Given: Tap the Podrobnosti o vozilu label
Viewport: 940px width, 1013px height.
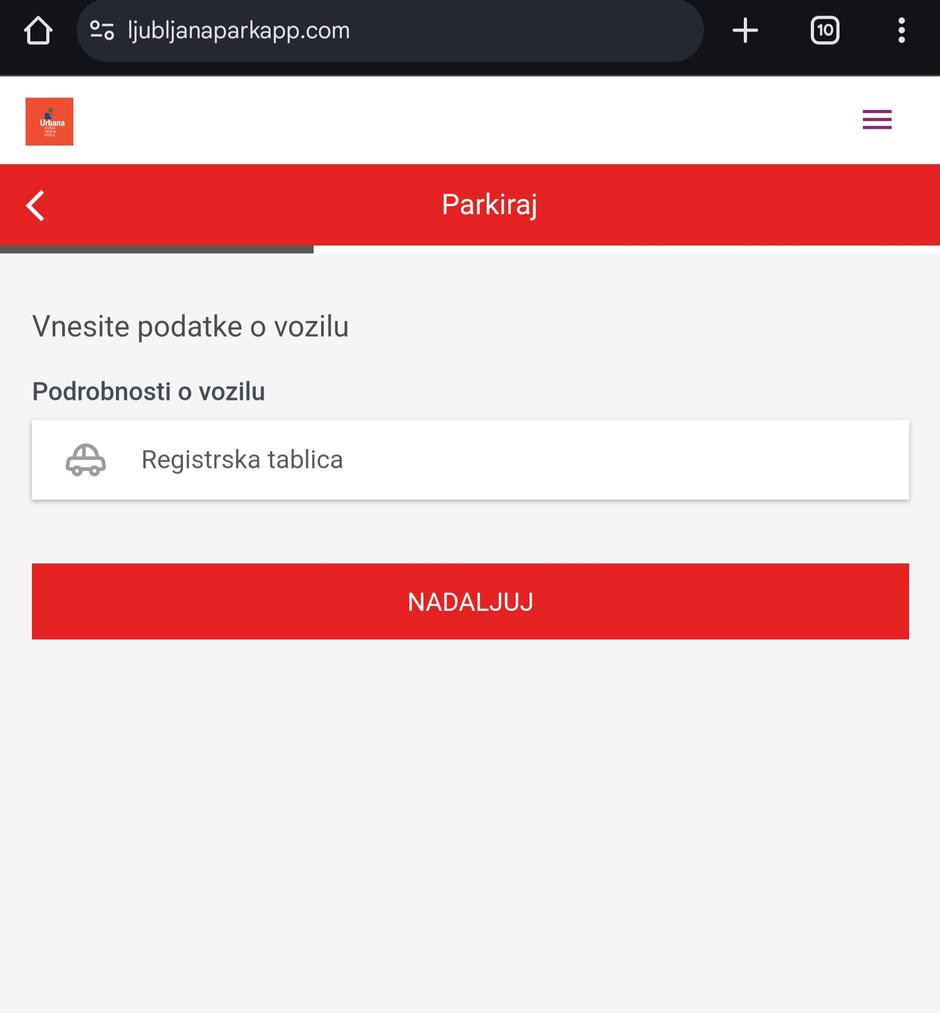Looking at the screenshot, I should click(148, 391).
